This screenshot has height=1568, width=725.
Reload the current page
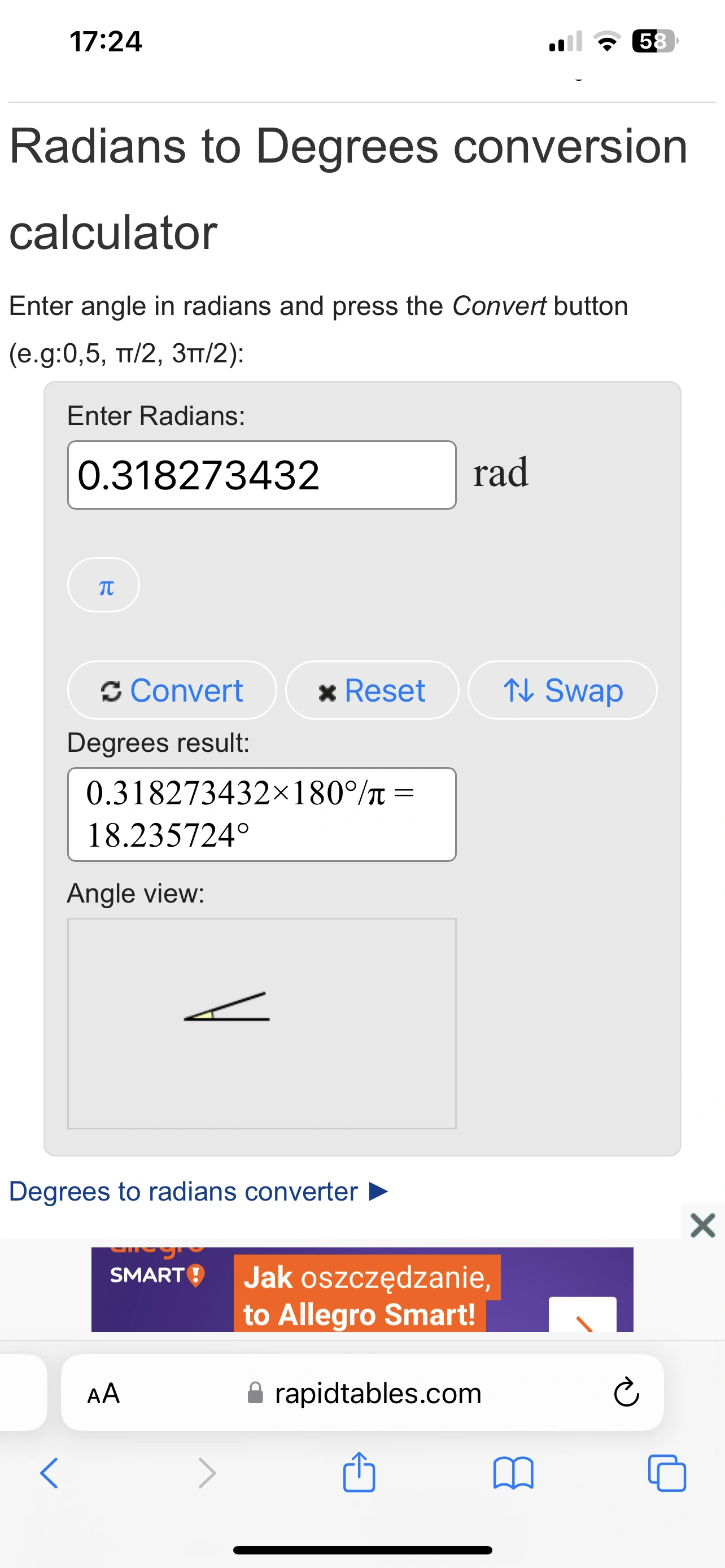[626, 1393]
